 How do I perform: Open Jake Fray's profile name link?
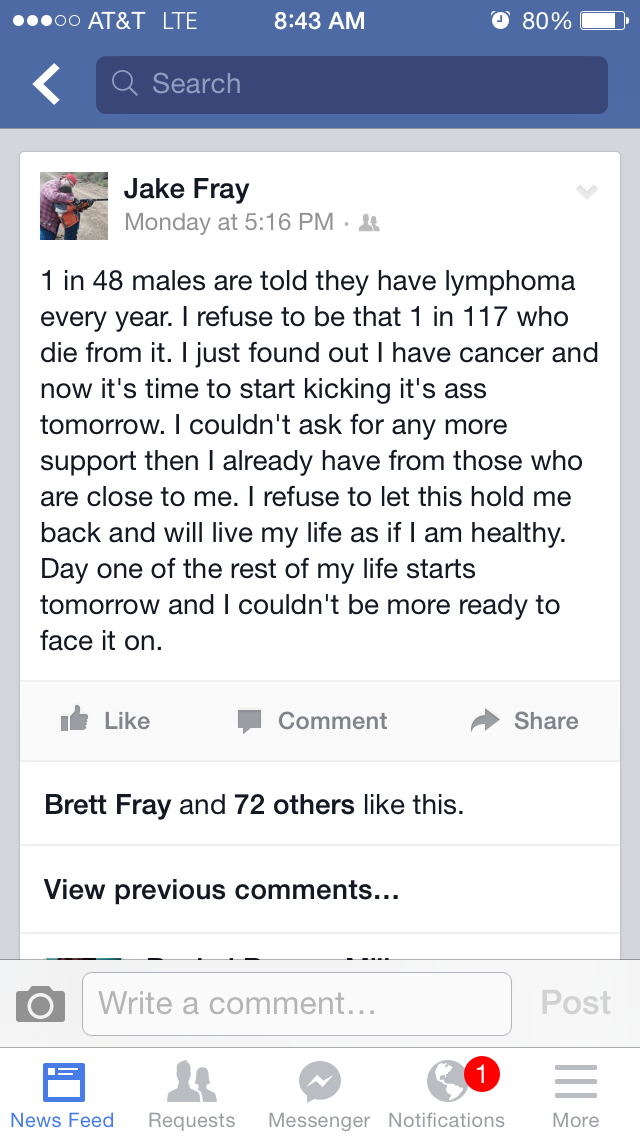[x=186, y=189]
